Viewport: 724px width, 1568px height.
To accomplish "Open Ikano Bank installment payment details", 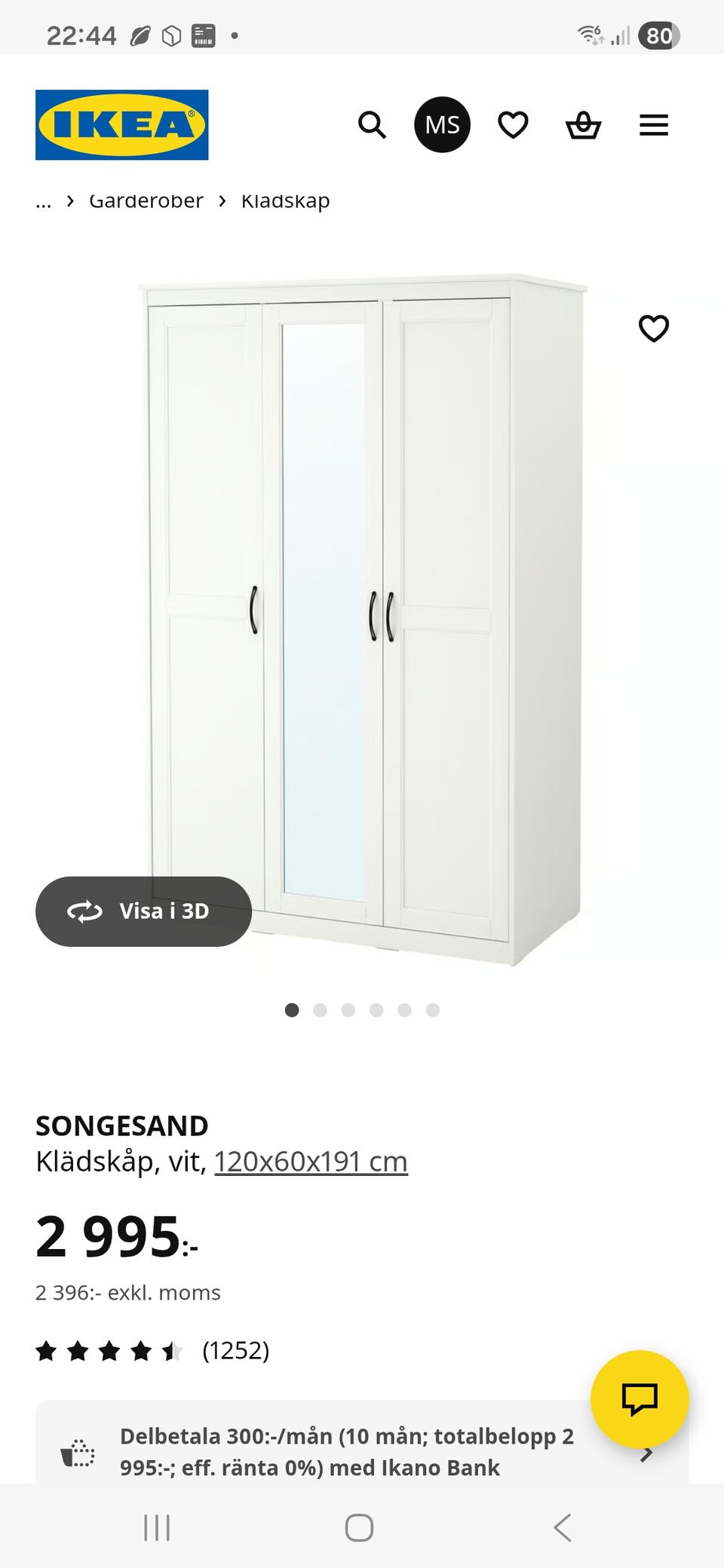I will coord(347,1451).
